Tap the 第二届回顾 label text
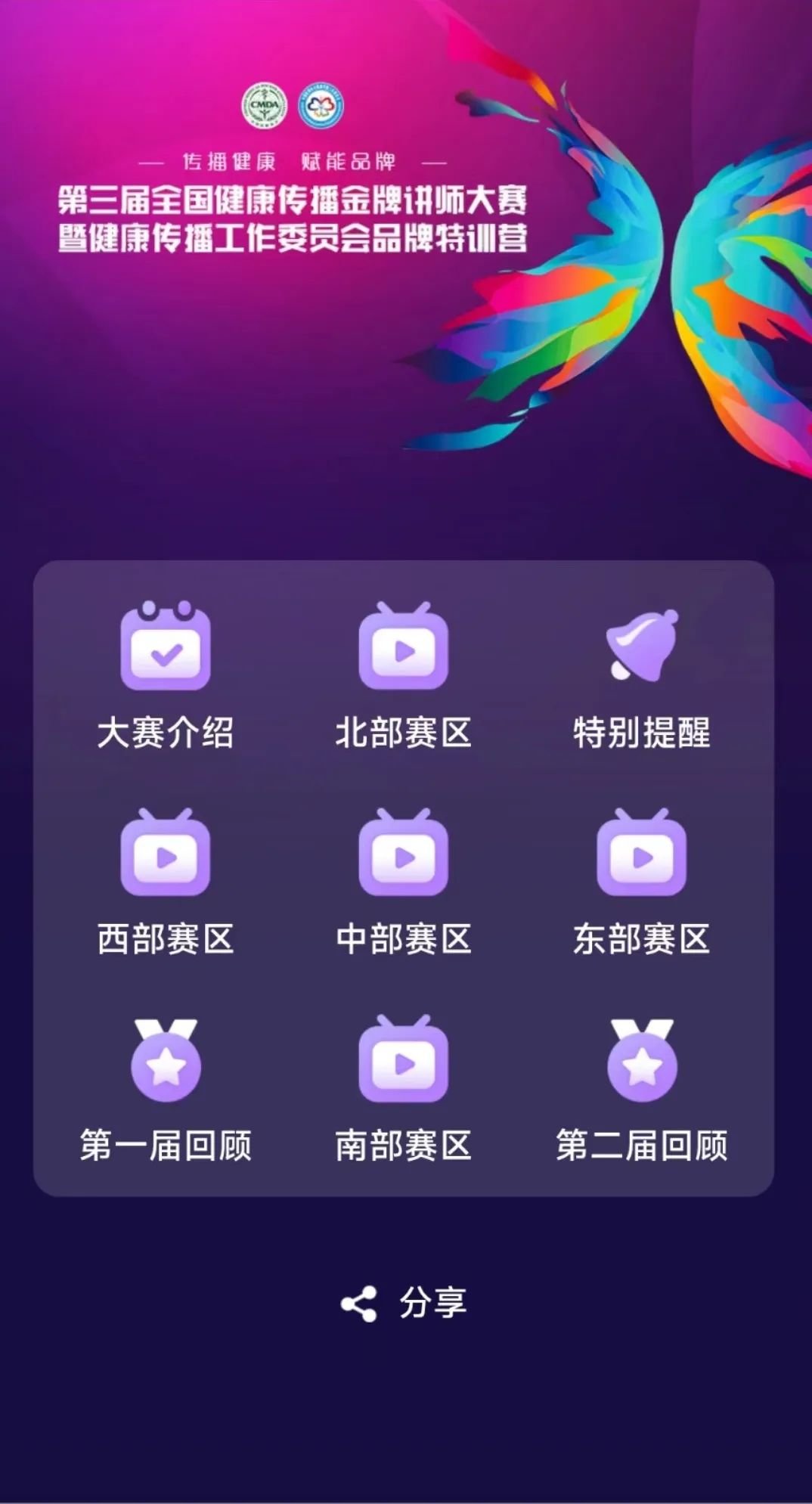Viewport: 812px width, 1504px height. (642, 1144)
